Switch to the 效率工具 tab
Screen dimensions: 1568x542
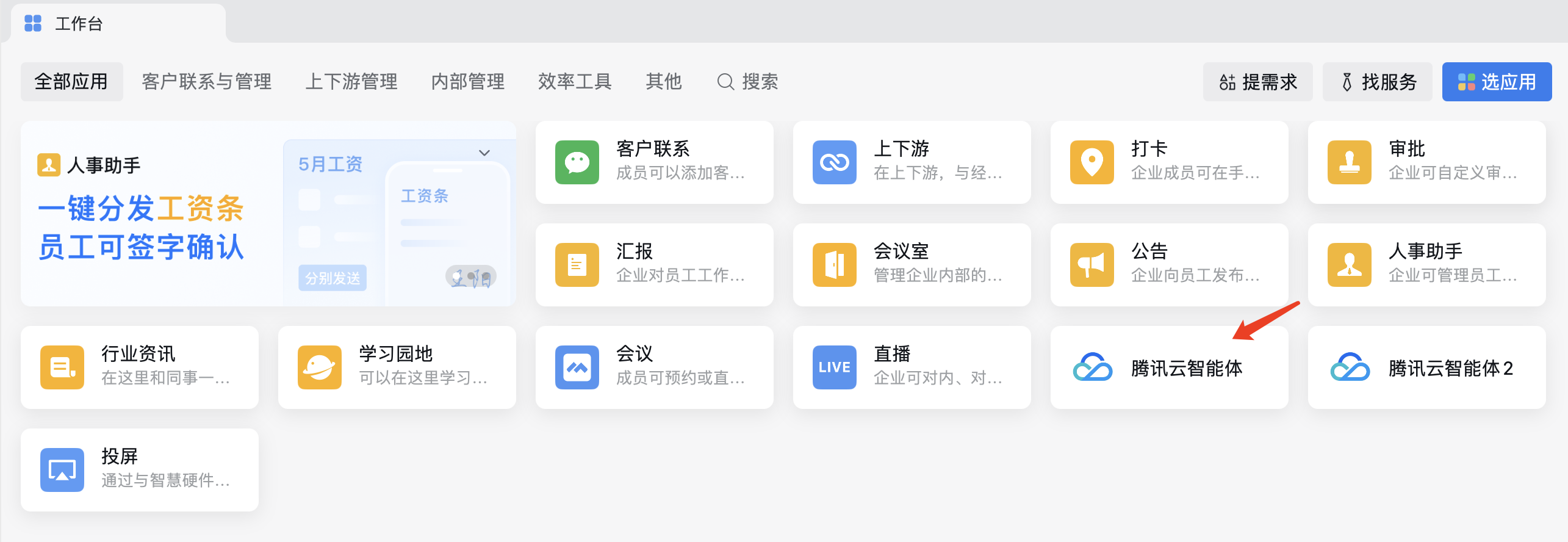(574, 81)
